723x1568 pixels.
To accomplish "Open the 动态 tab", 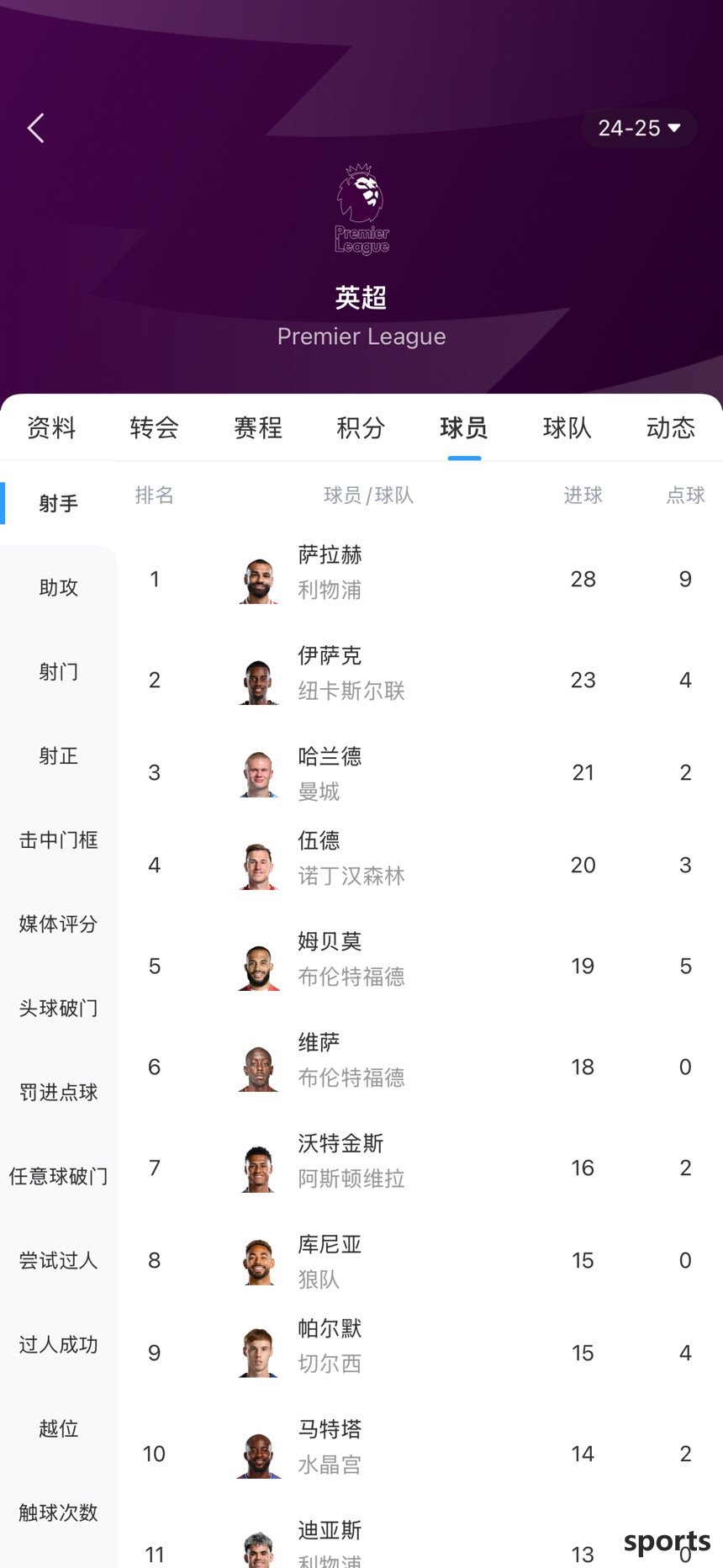I will (x=670, y=428).
